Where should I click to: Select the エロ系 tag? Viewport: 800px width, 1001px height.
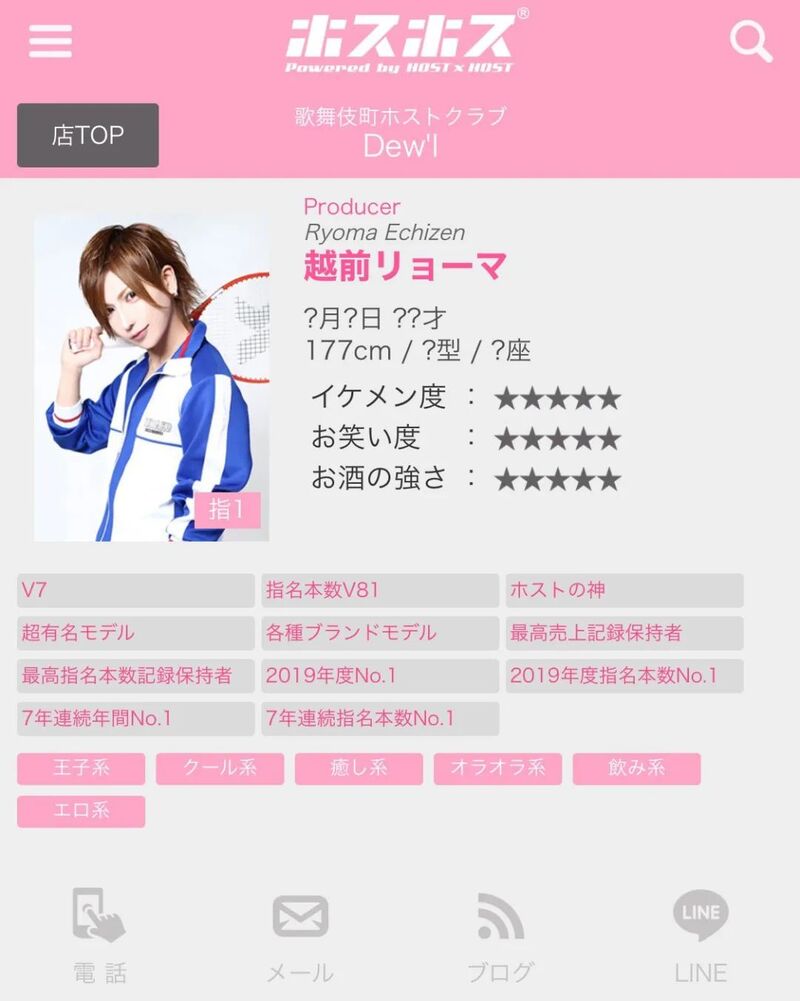[81, 811]
